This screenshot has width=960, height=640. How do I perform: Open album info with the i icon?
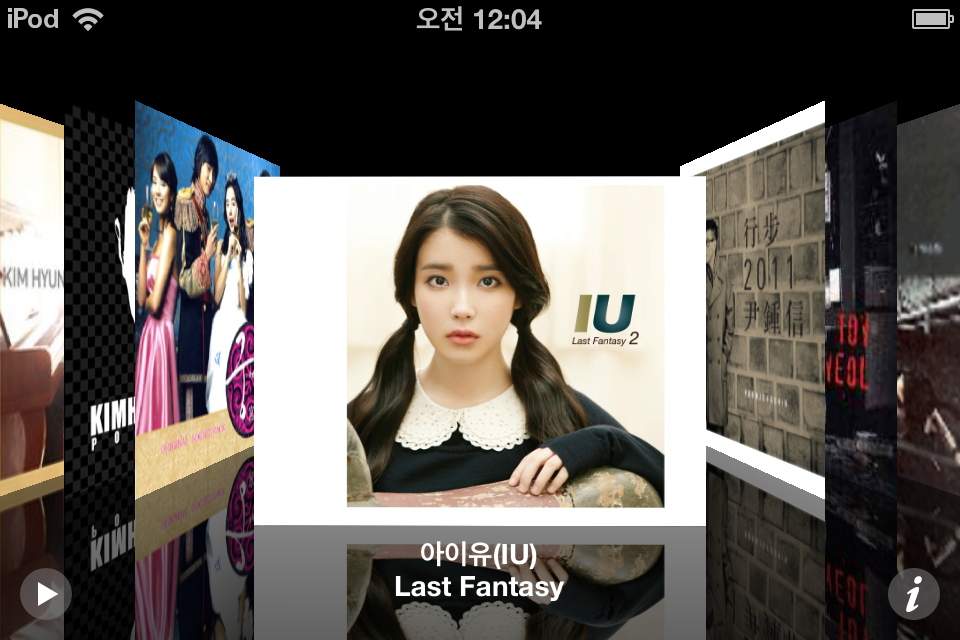tap(913, 594)
